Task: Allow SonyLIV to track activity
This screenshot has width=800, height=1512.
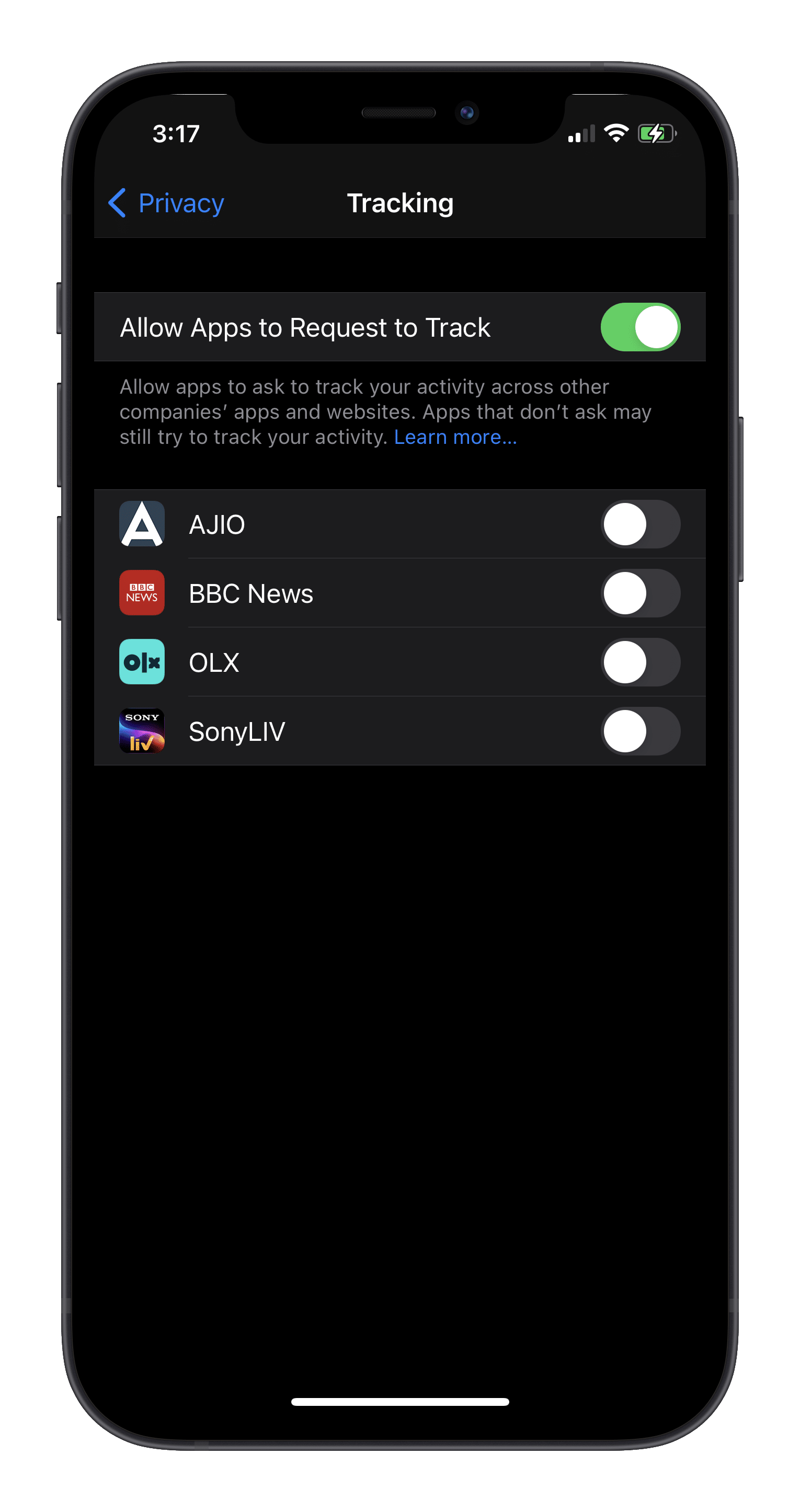Action: tap(640, 731)
